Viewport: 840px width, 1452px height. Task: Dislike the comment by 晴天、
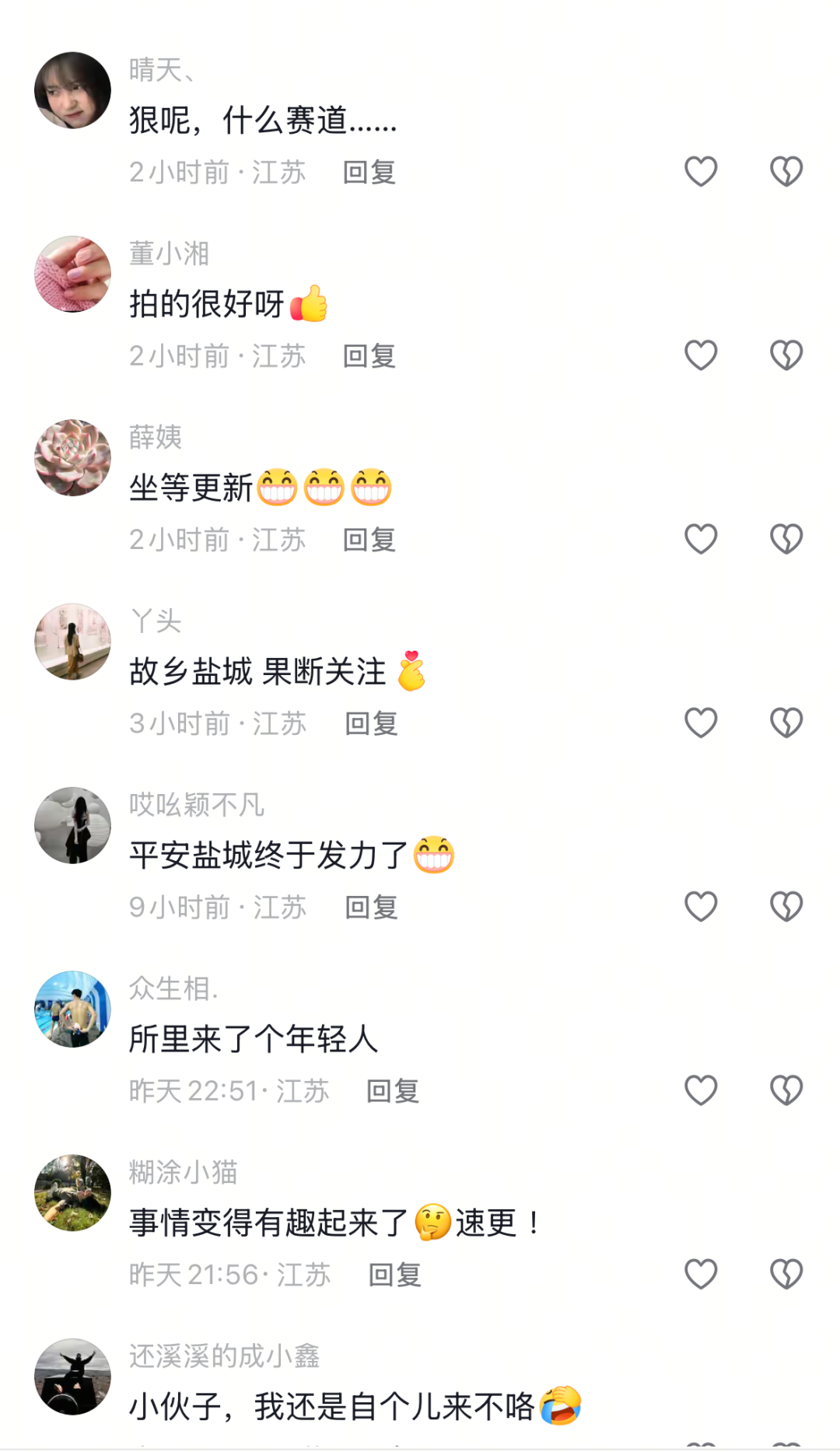[786, 172]
